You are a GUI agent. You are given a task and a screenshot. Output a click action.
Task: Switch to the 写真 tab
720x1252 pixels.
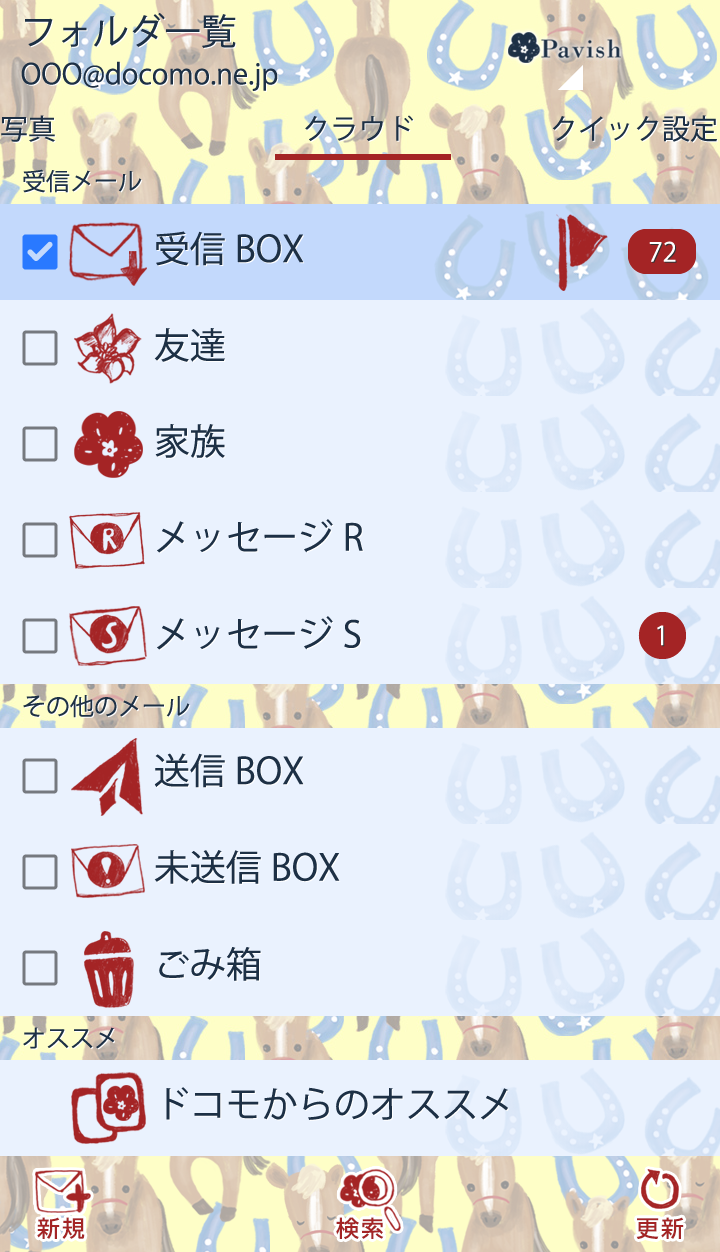[28, 129]
